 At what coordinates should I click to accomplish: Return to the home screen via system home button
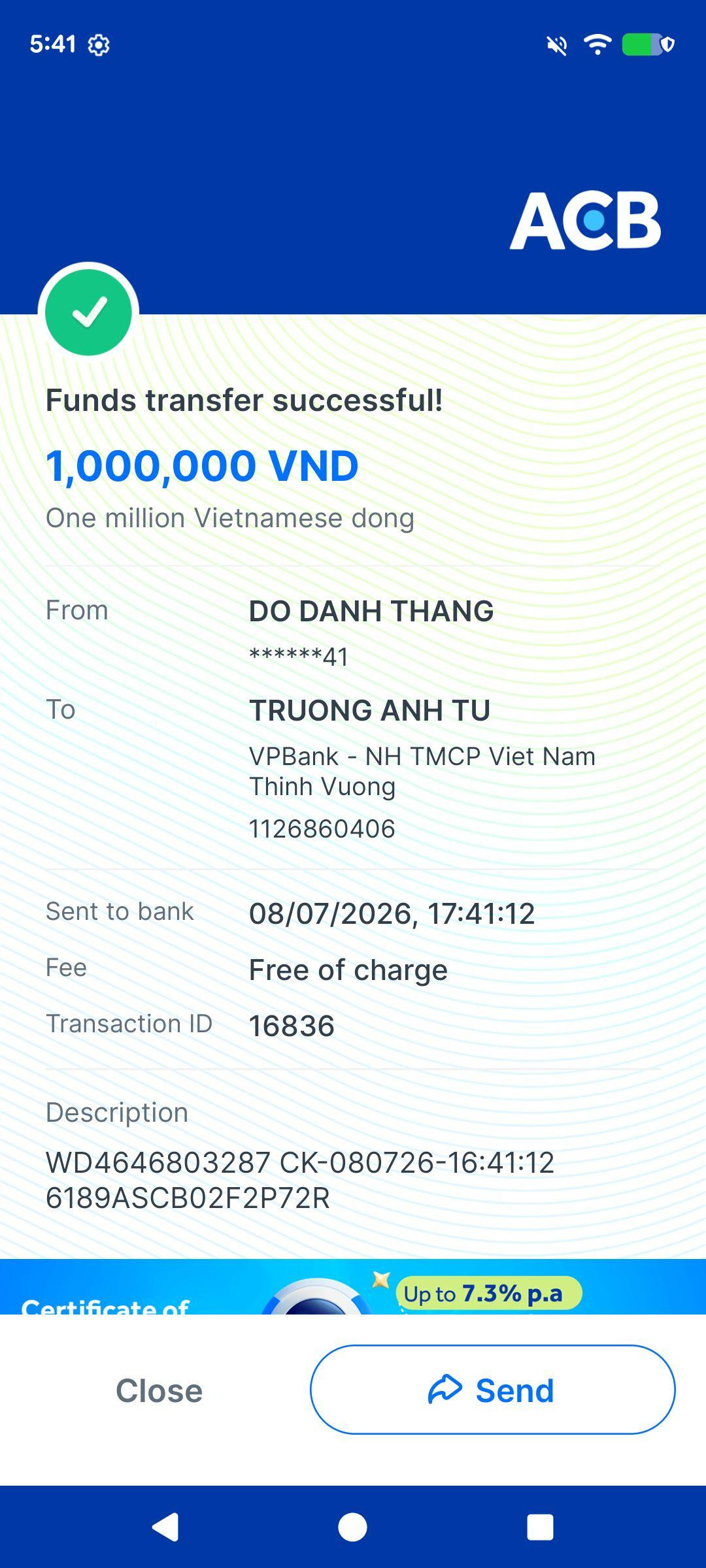pyautogui.click(x=352, y=1527)
